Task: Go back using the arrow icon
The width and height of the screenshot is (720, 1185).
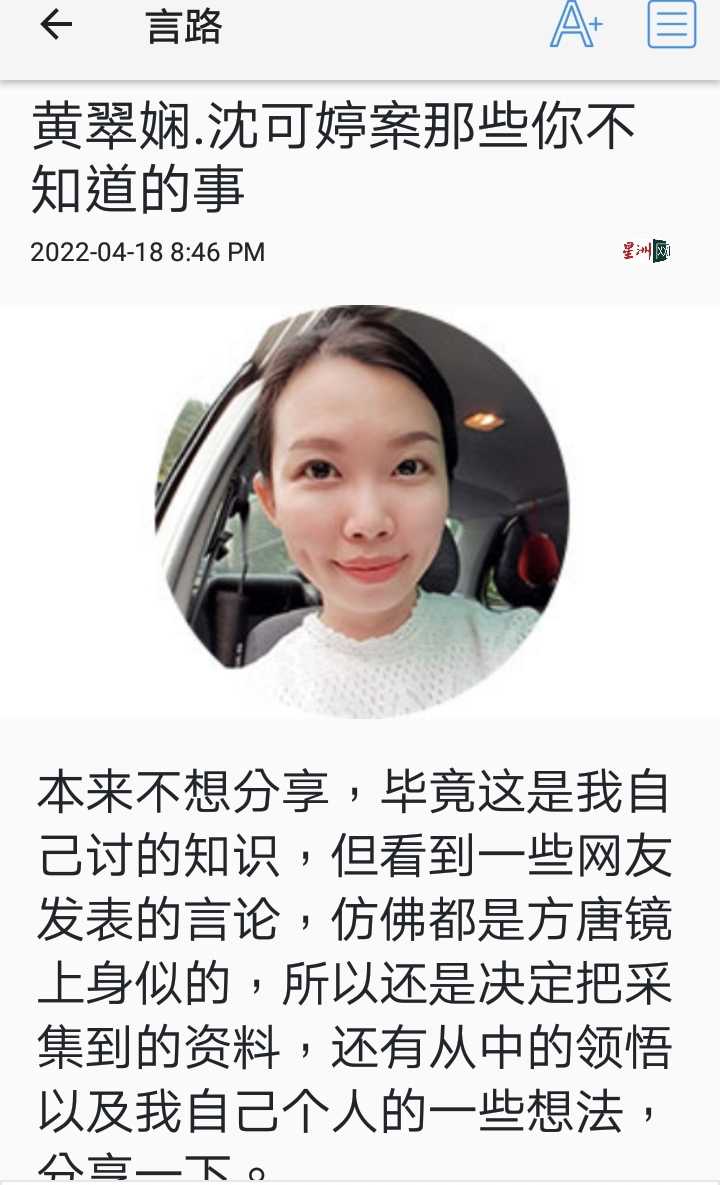Action: tap(56, 25)
